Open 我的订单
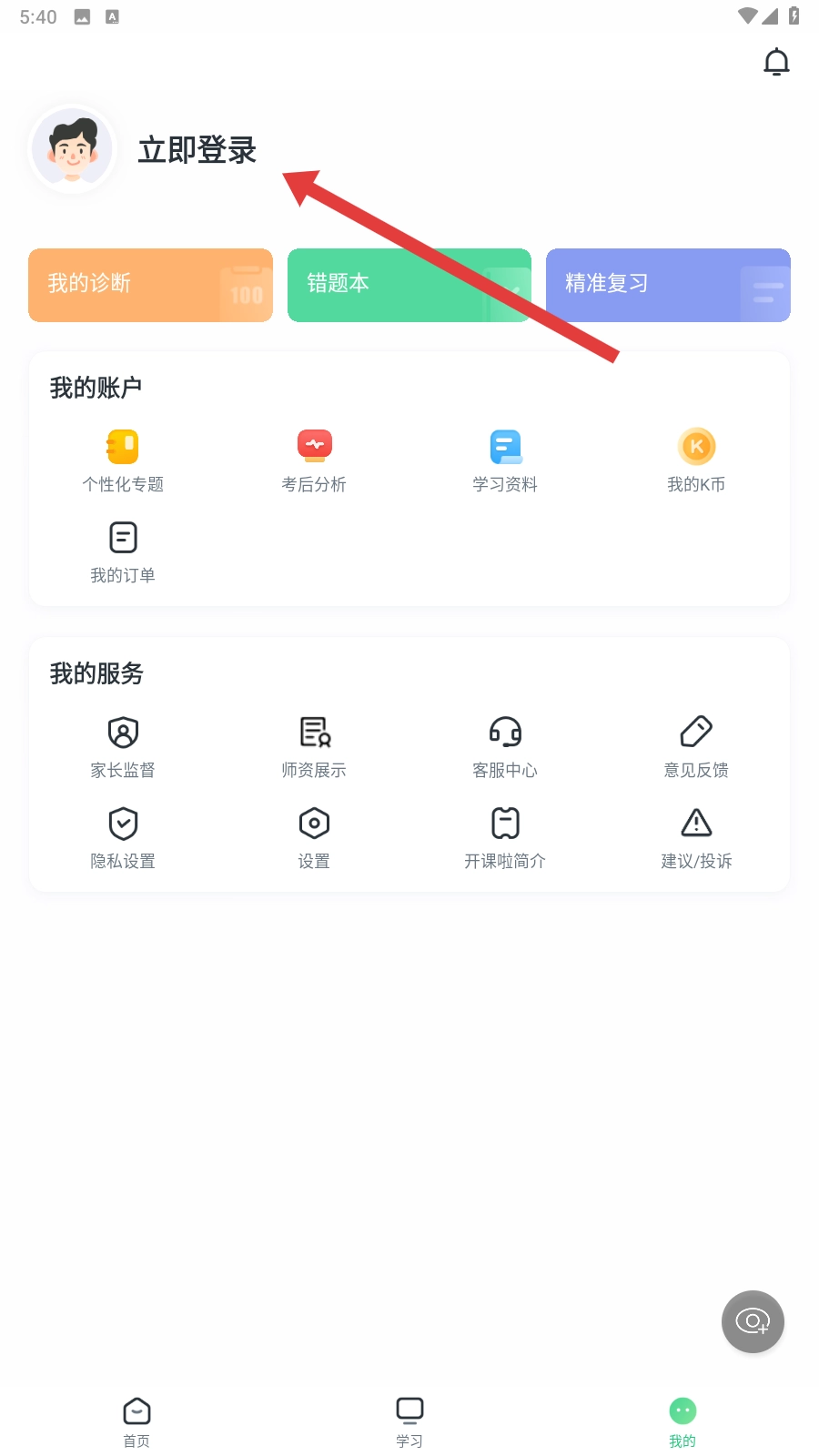 pyautogui.click(x=123, y=551)
